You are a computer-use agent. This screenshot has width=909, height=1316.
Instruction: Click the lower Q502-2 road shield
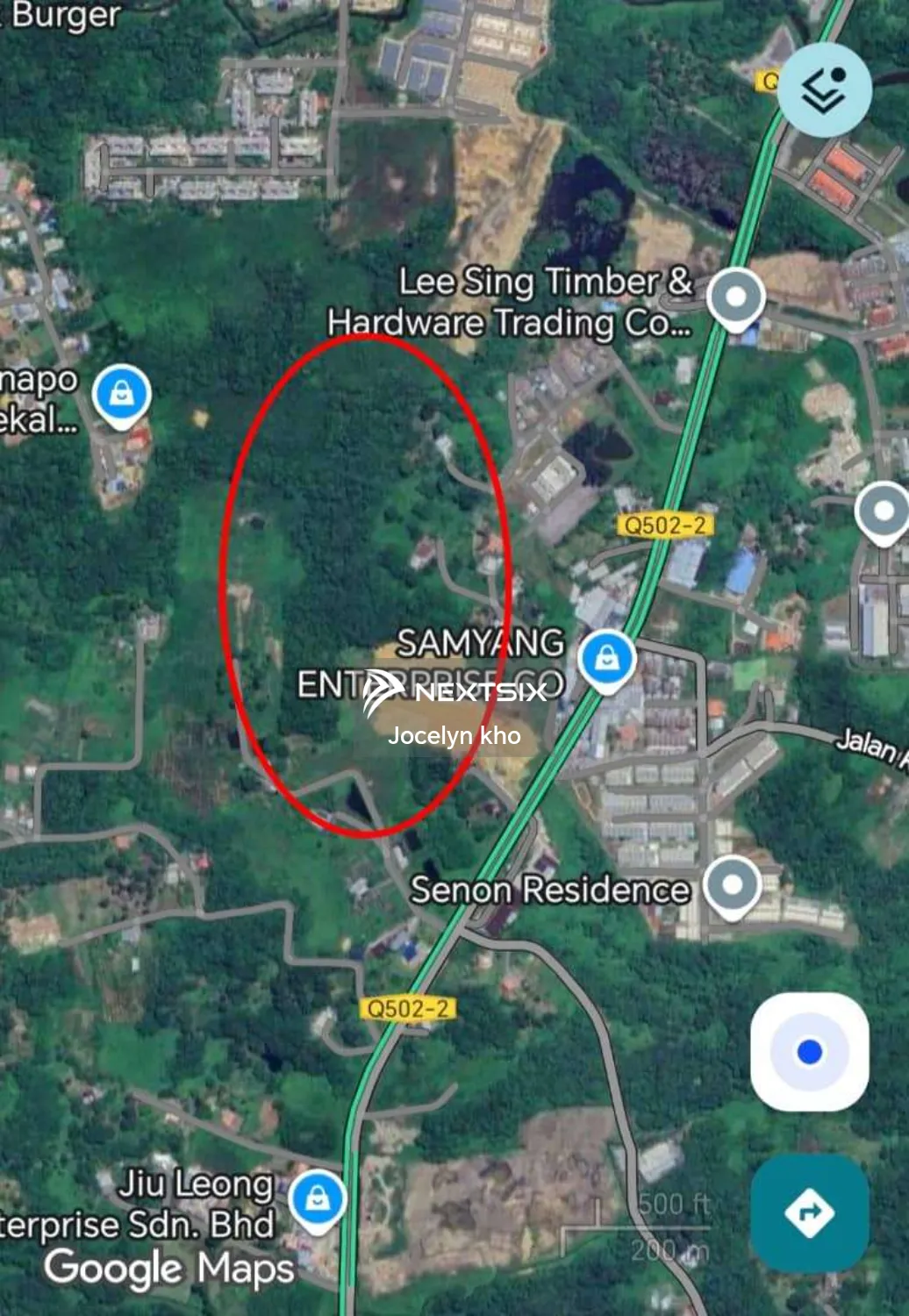pyautogui.click(x=408, y=1009)
